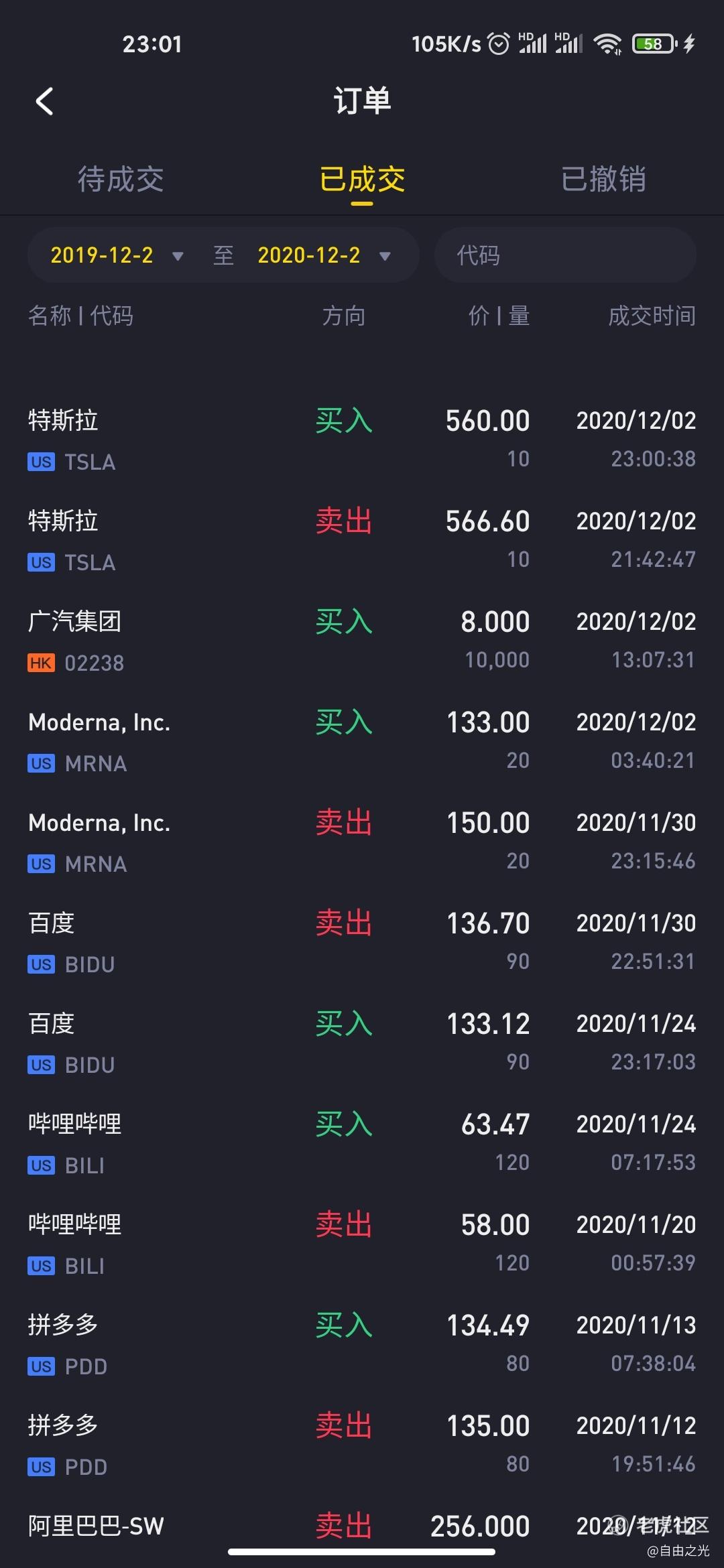Viewport: 724px width, 1568px height.
Task: Switch to the 待成交 tab
Action: click(121, 180)
